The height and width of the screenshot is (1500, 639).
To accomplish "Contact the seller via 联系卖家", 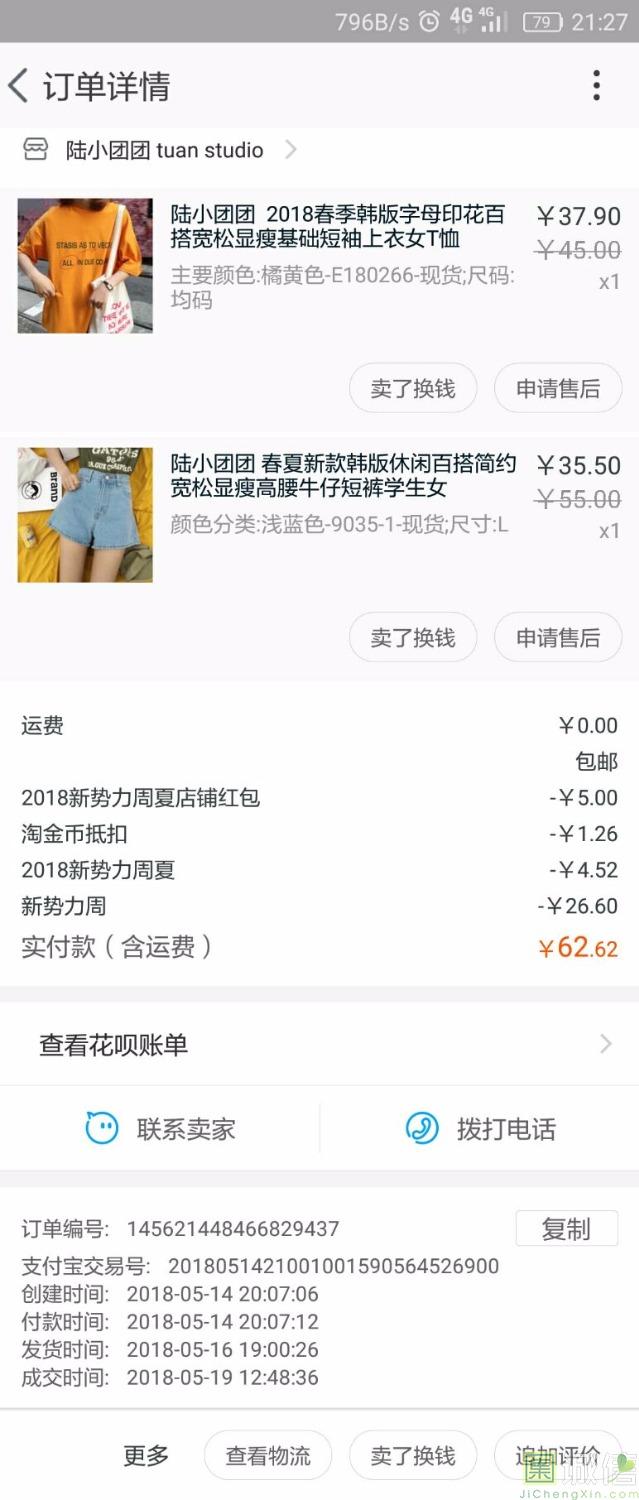I will click(x=160, y=1129).
